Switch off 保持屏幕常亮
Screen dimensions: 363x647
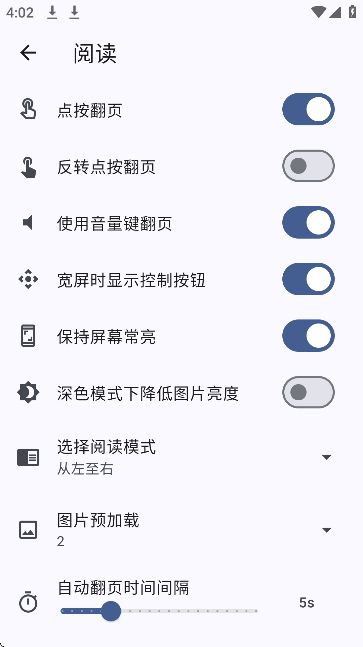(308, 336)
